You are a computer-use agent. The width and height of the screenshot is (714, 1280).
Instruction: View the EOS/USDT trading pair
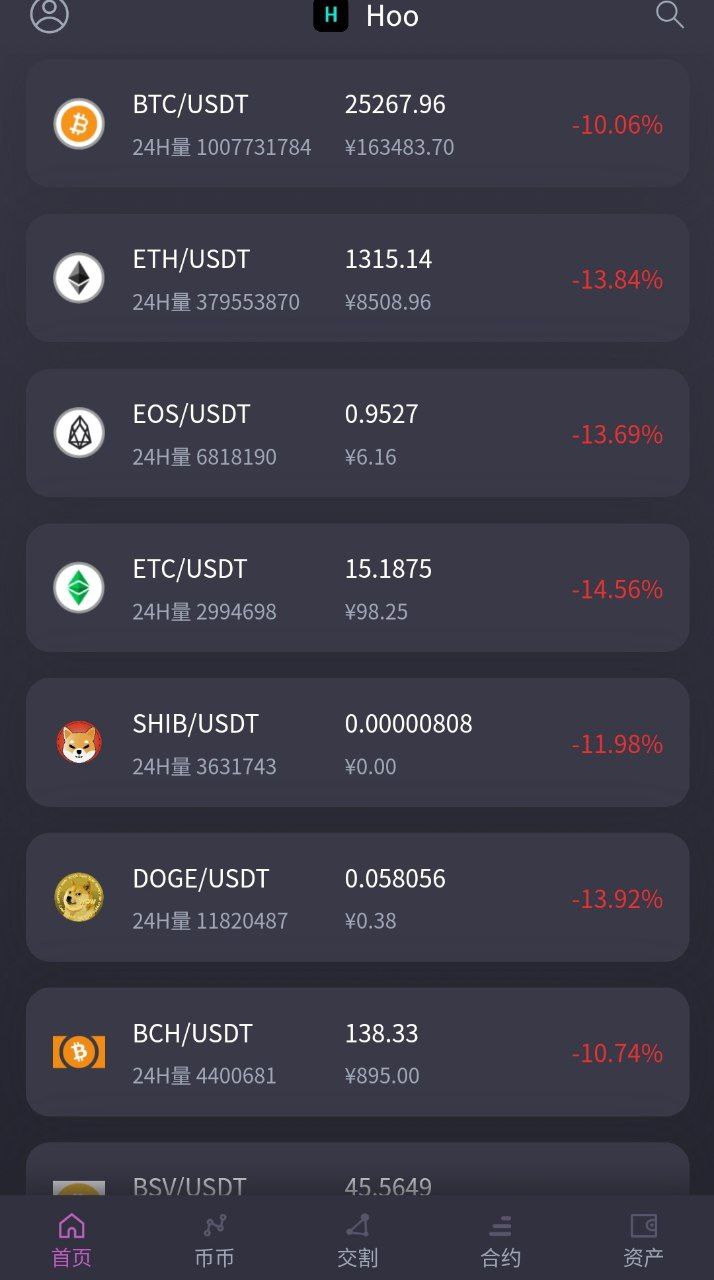[x=357, y=433]
